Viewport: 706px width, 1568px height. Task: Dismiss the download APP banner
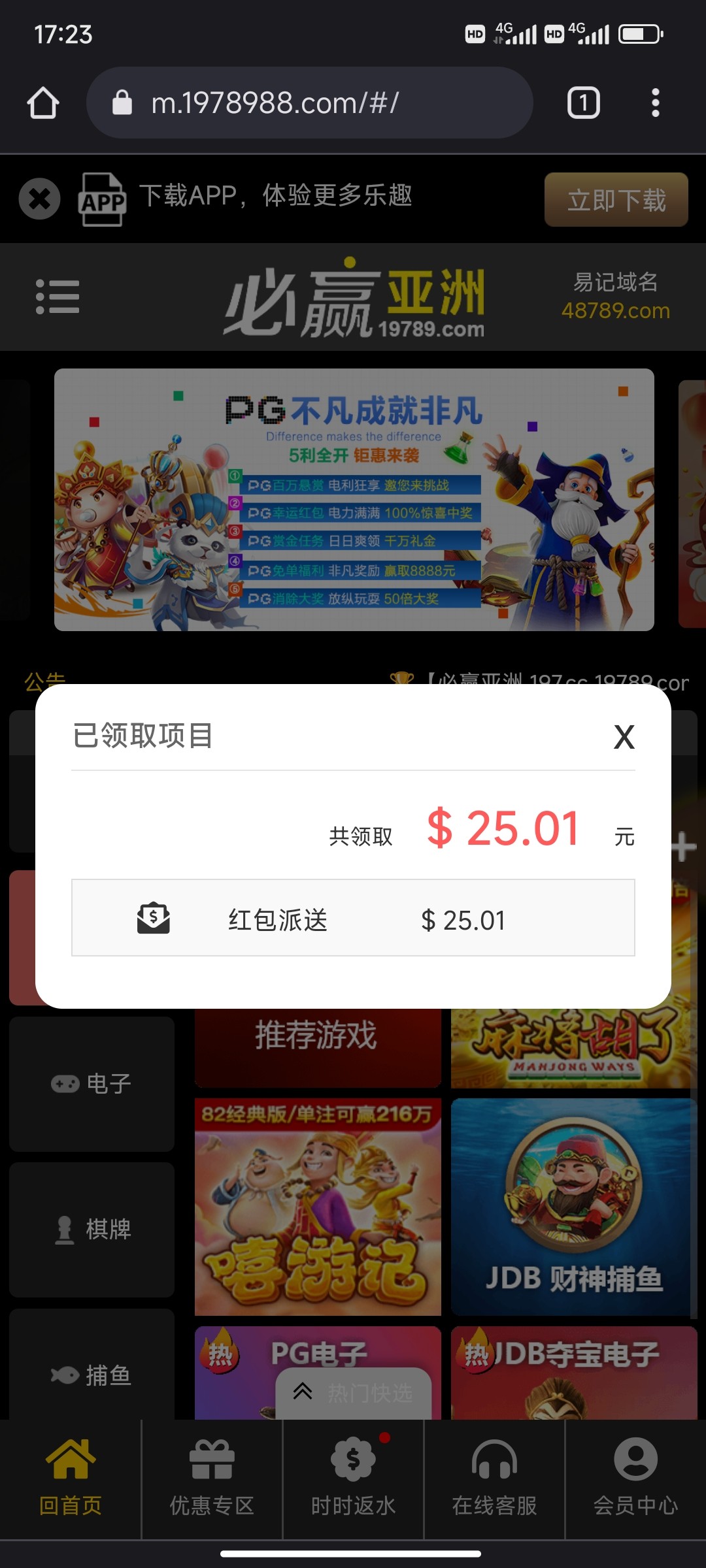(x=40, y=199)
